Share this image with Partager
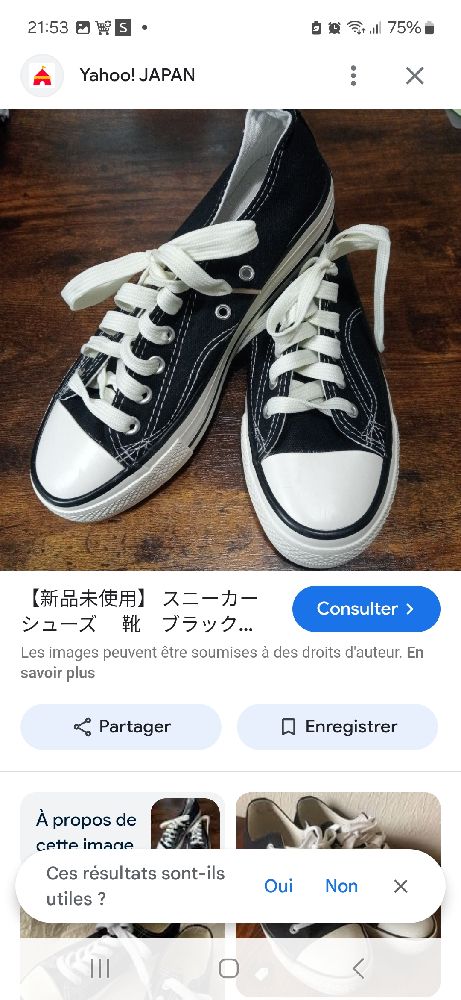The image size is (461, 1000). (121, 726)
